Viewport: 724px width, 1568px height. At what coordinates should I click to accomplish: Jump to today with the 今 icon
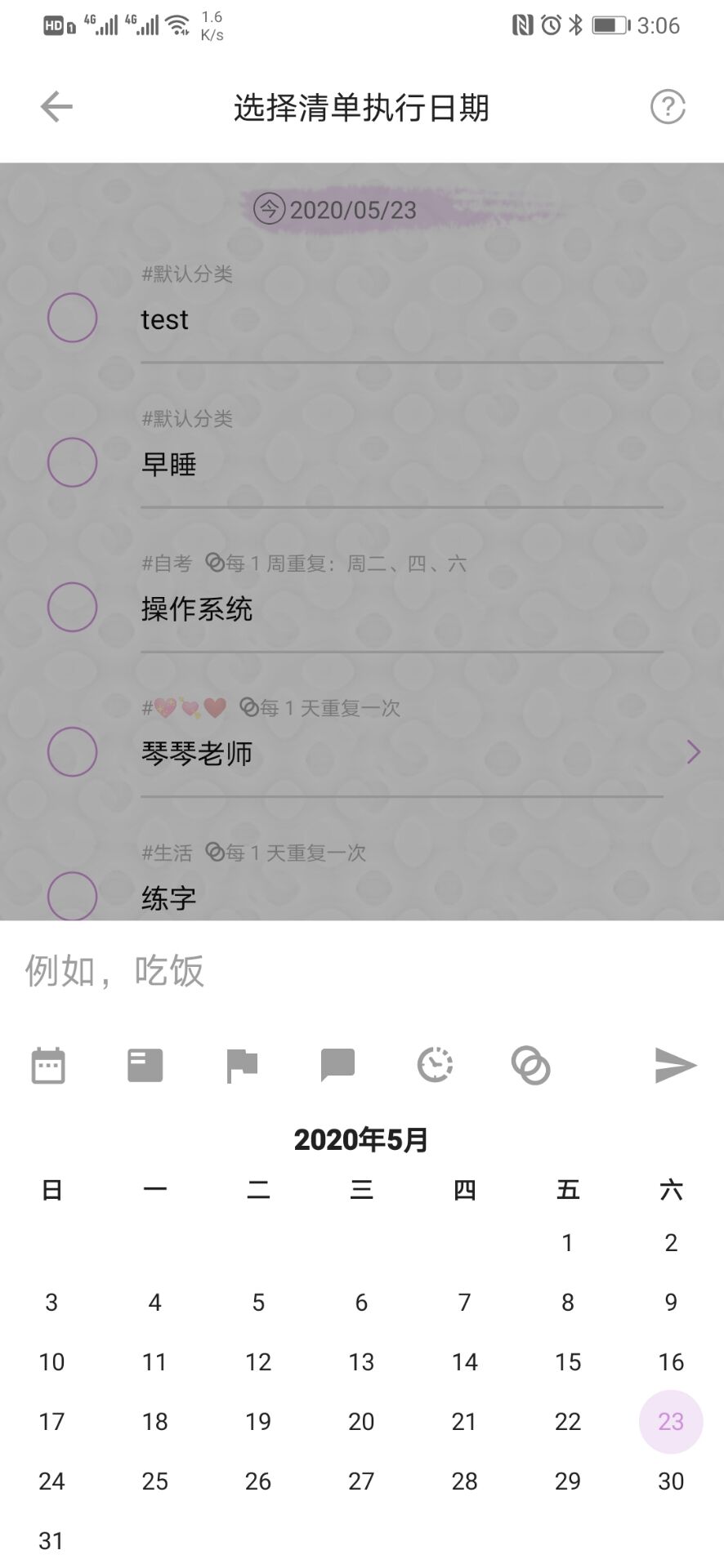(x=269, y=209)
